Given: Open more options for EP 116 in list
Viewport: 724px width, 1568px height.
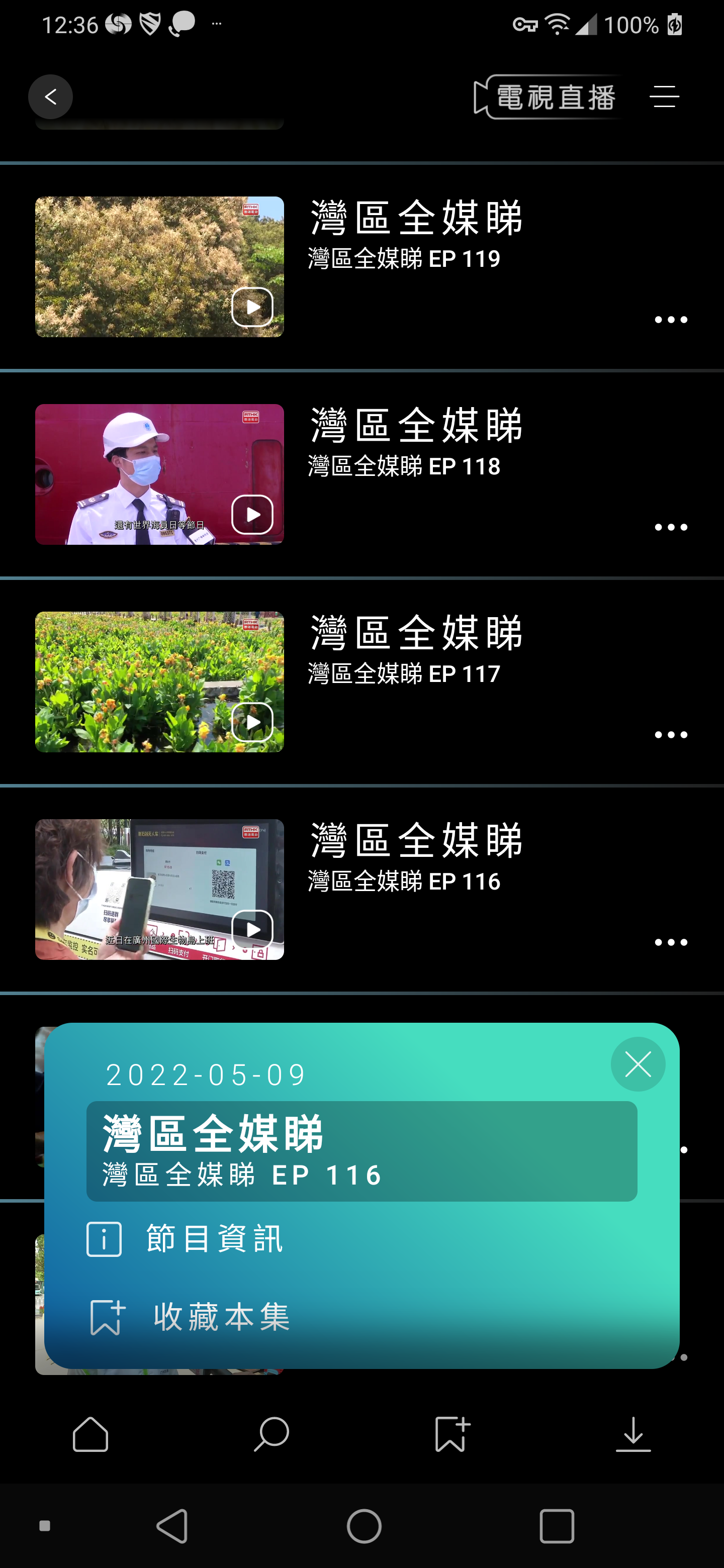Looking at the screenshot, I should (670, 942).
